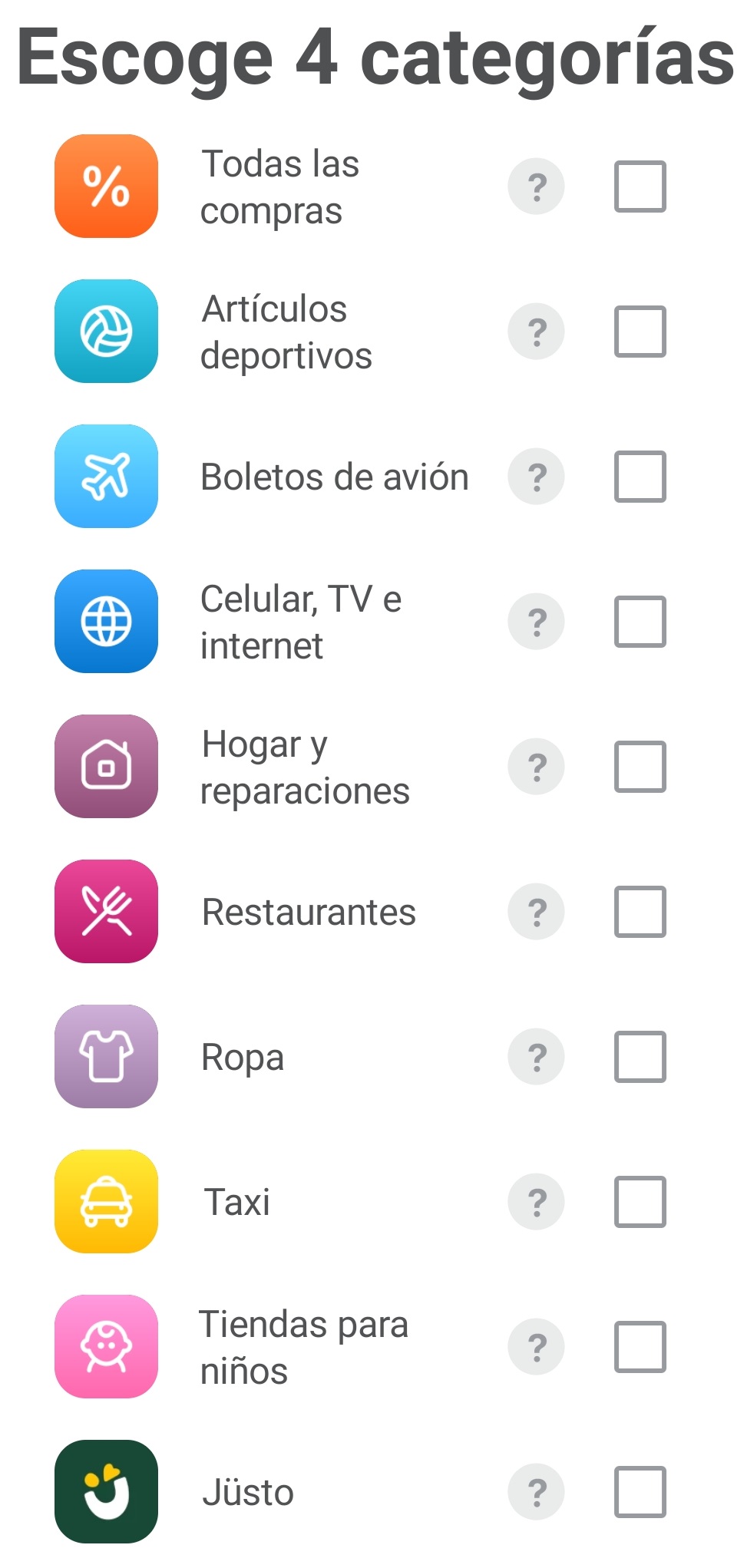The width and height of the screenshot is (747, 1568).
Task: Click the question mark beside Tiendas para niños
Action: [536, 1347]
